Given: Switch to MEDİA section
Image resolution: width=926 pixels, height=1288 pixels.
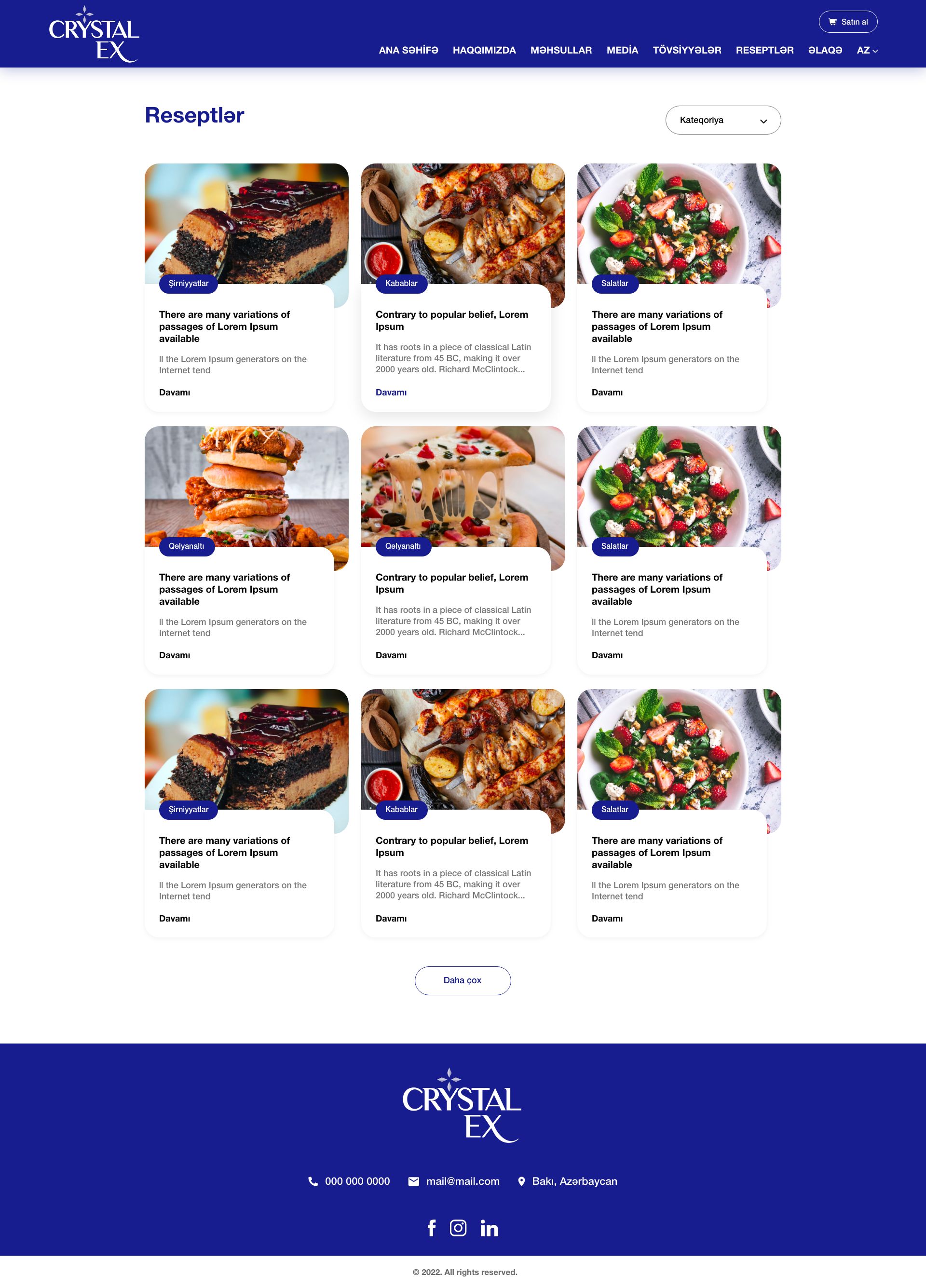Looking at the screenshot, I should point(622,50).
